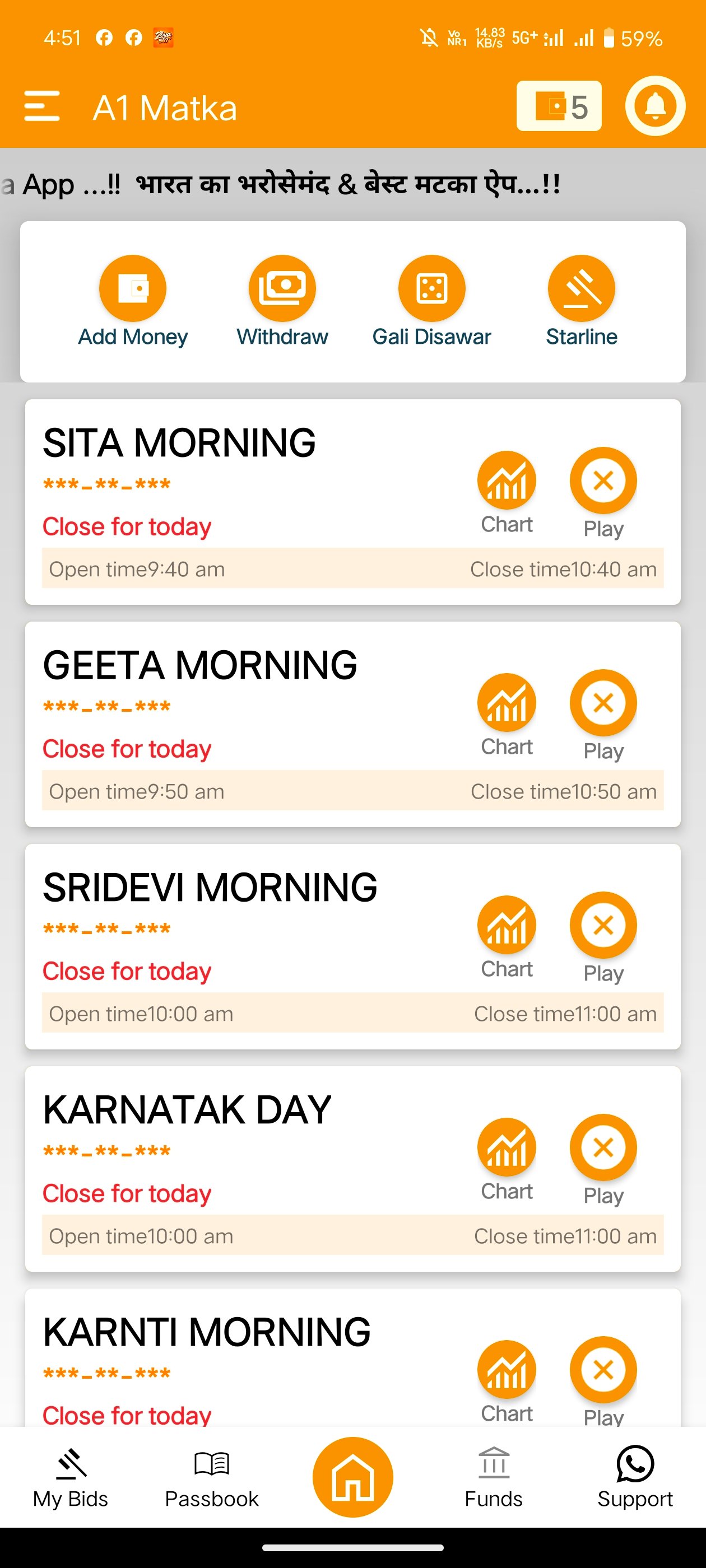Open the notifications bell

pyautogui.click(x=655, y=106)
